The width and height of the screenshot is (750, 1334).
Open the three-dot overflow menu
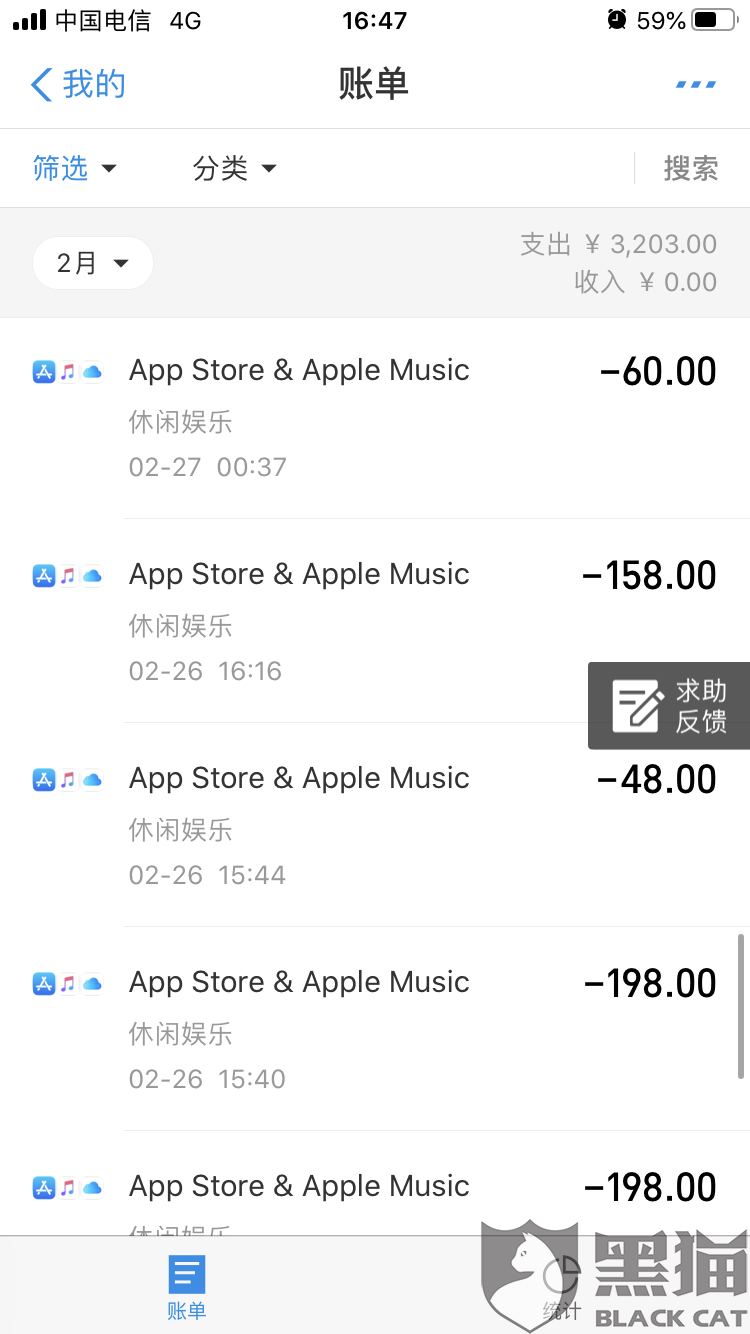696,85
